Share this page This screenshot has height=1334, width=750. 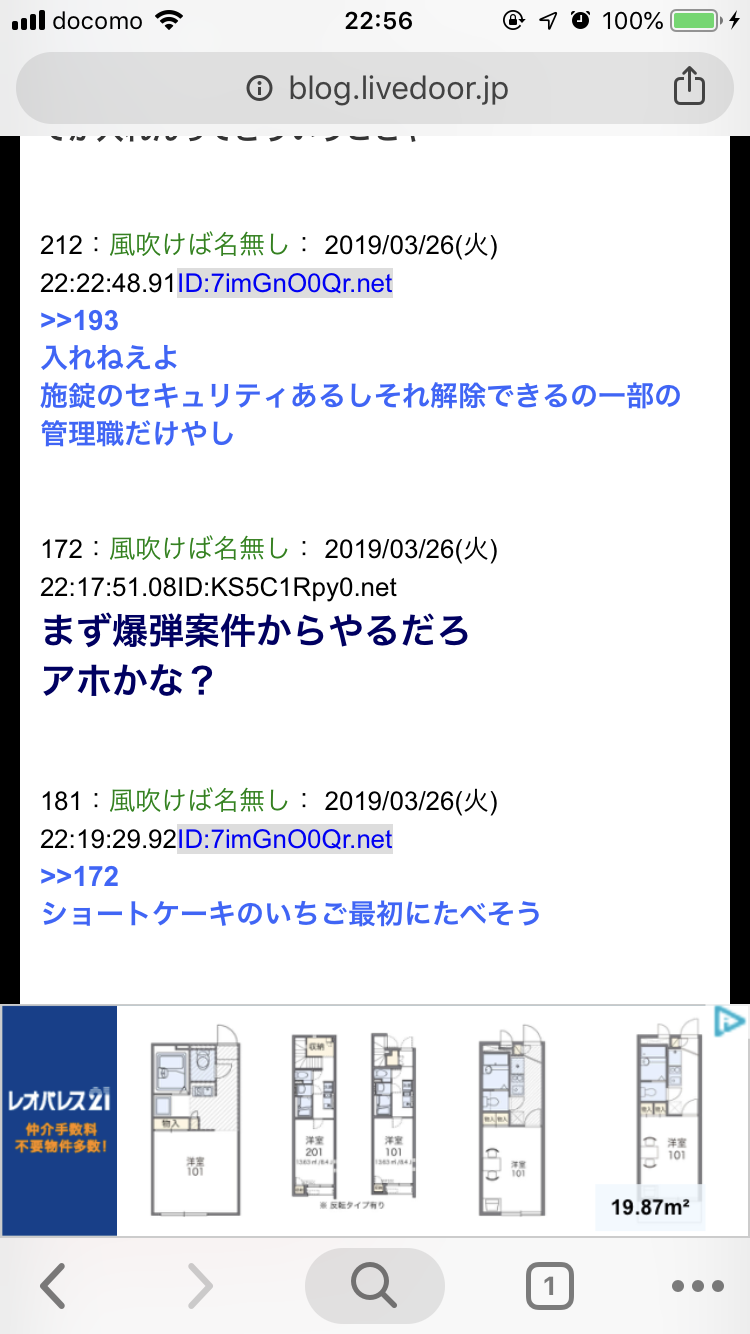688,88
